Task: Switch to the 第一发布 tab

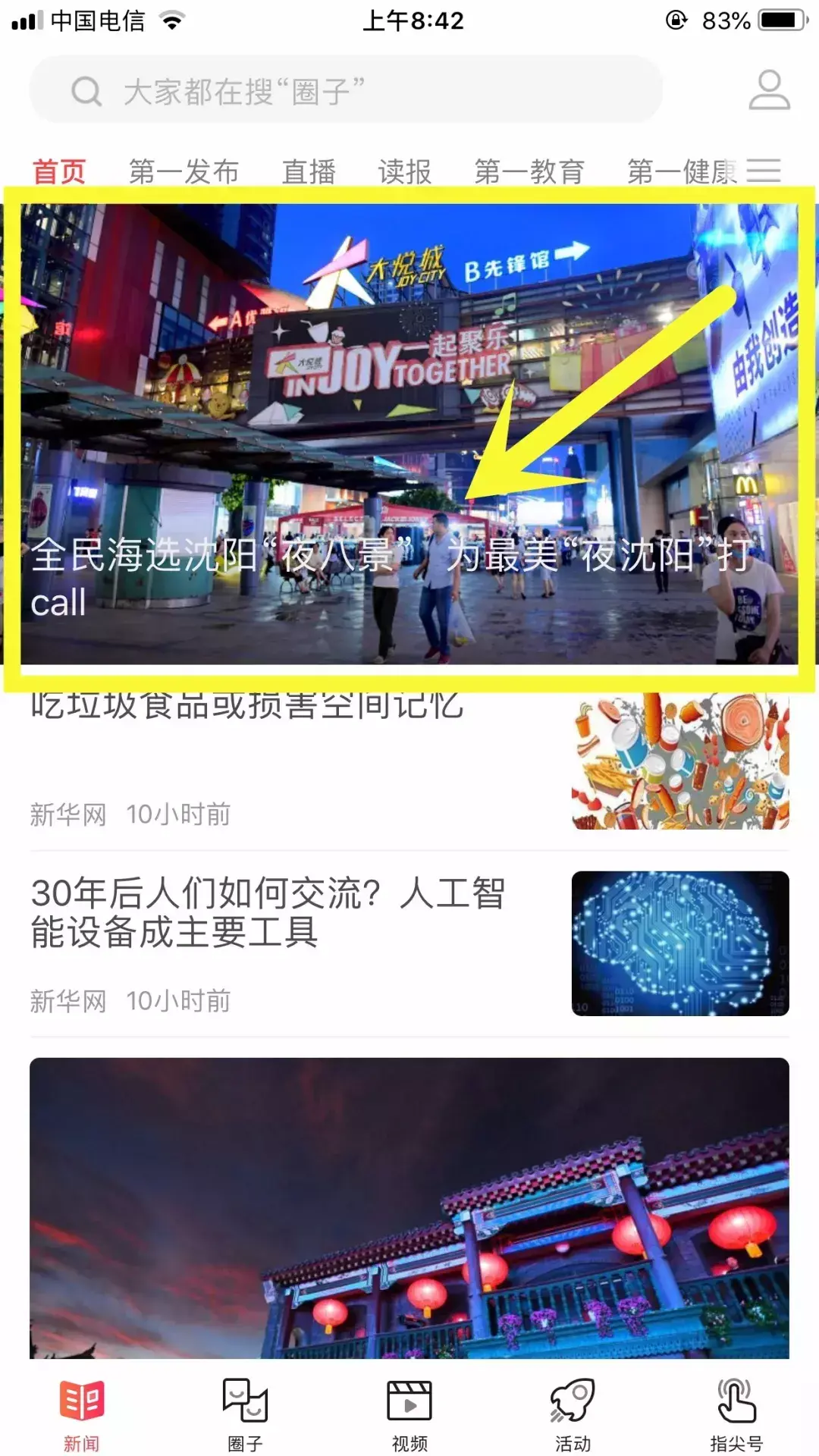Action: click(184, 172)
